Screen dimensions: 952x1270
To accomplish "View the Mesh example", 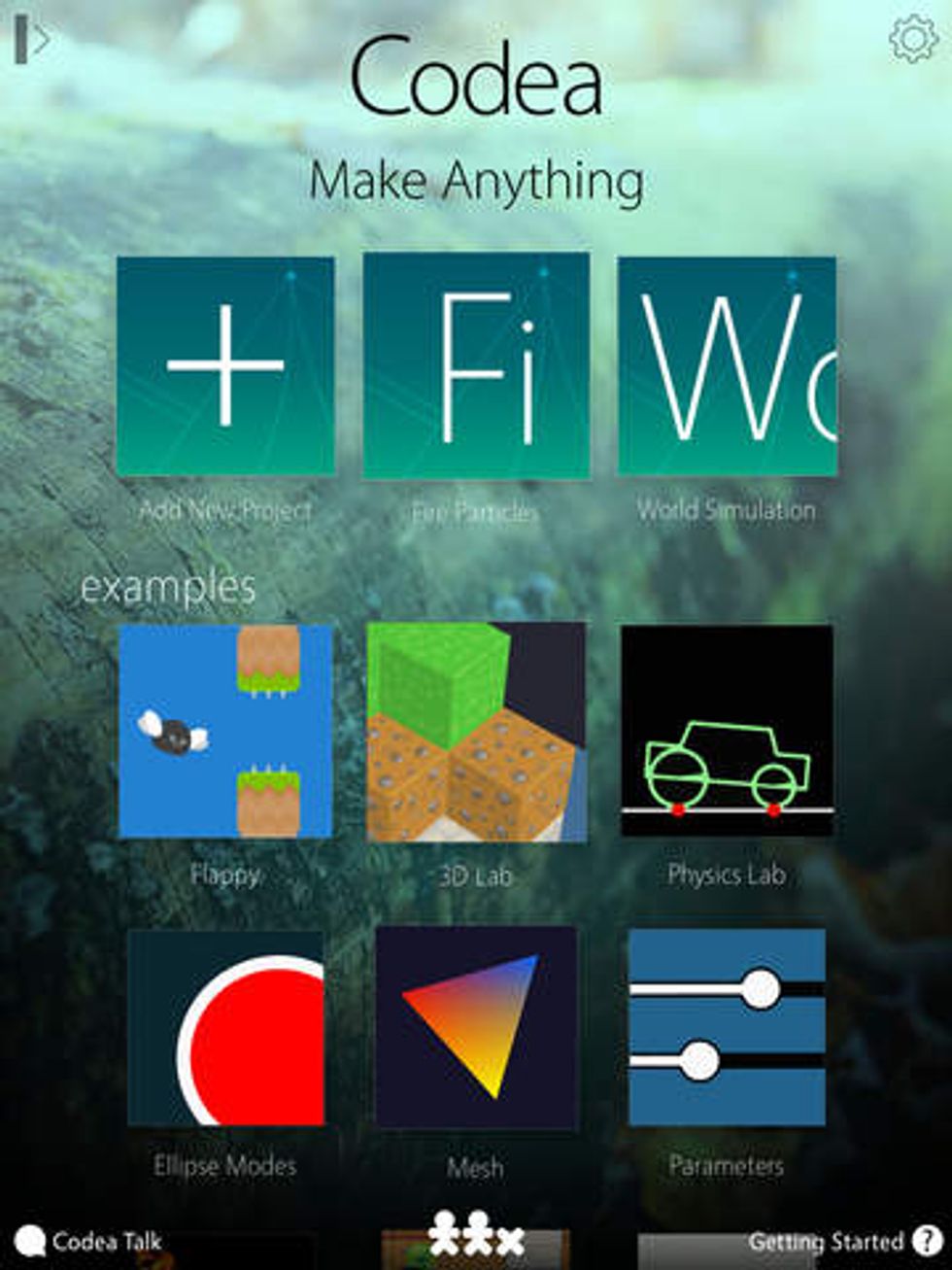I will pos(476,1027).
